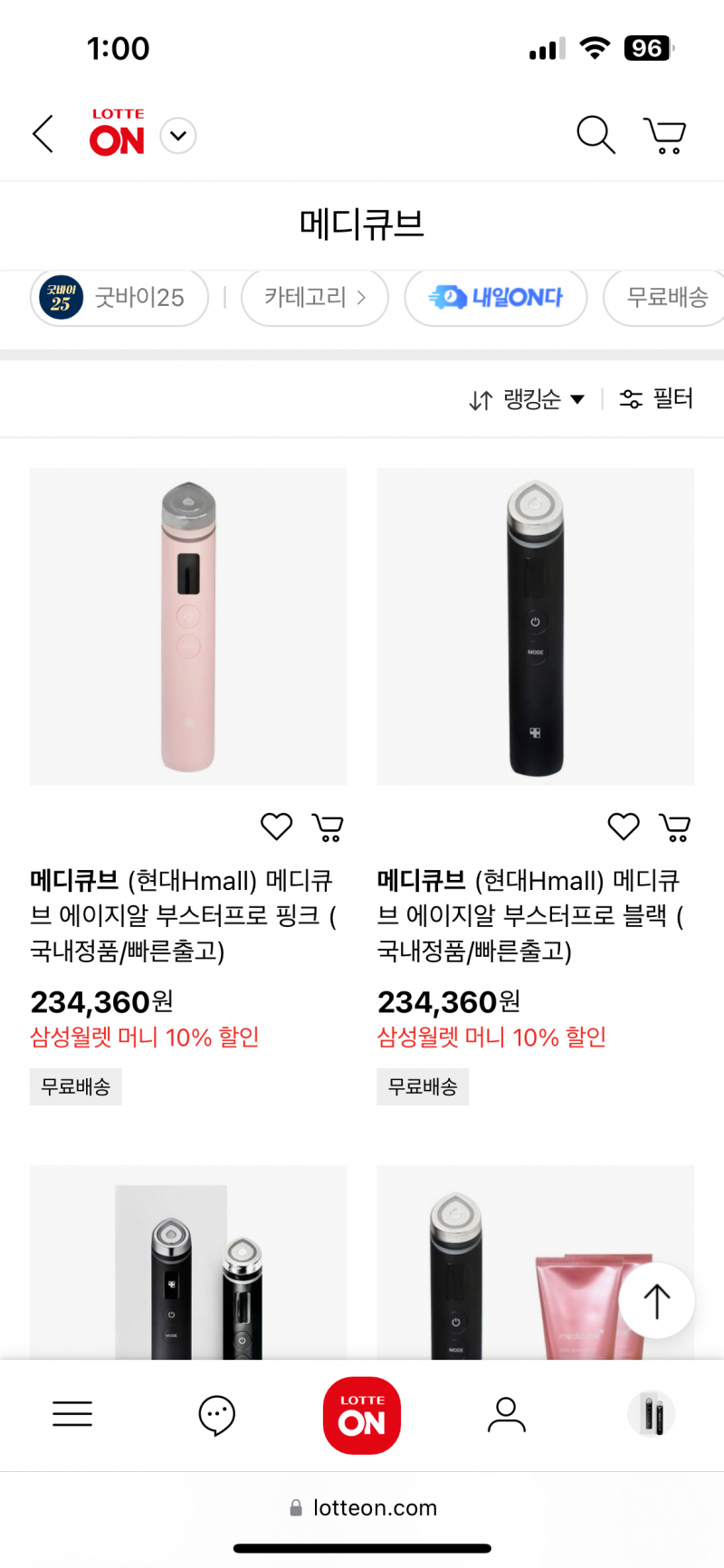Select the 내일ON다 delivery filter
This screenshot has height=1568, width=724.
[495, 297]
